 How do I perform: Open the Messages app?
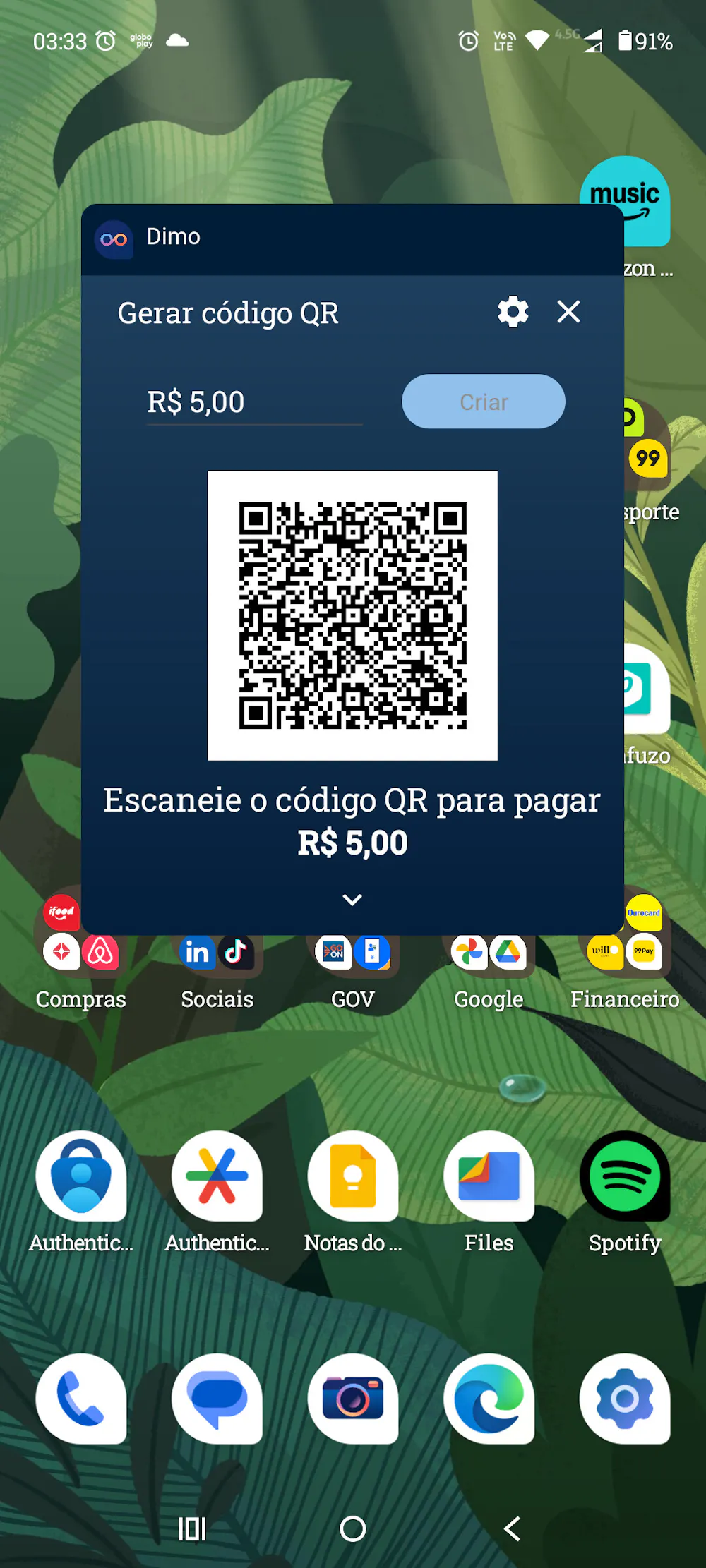pyautogui.click(x=217, y=1399)
